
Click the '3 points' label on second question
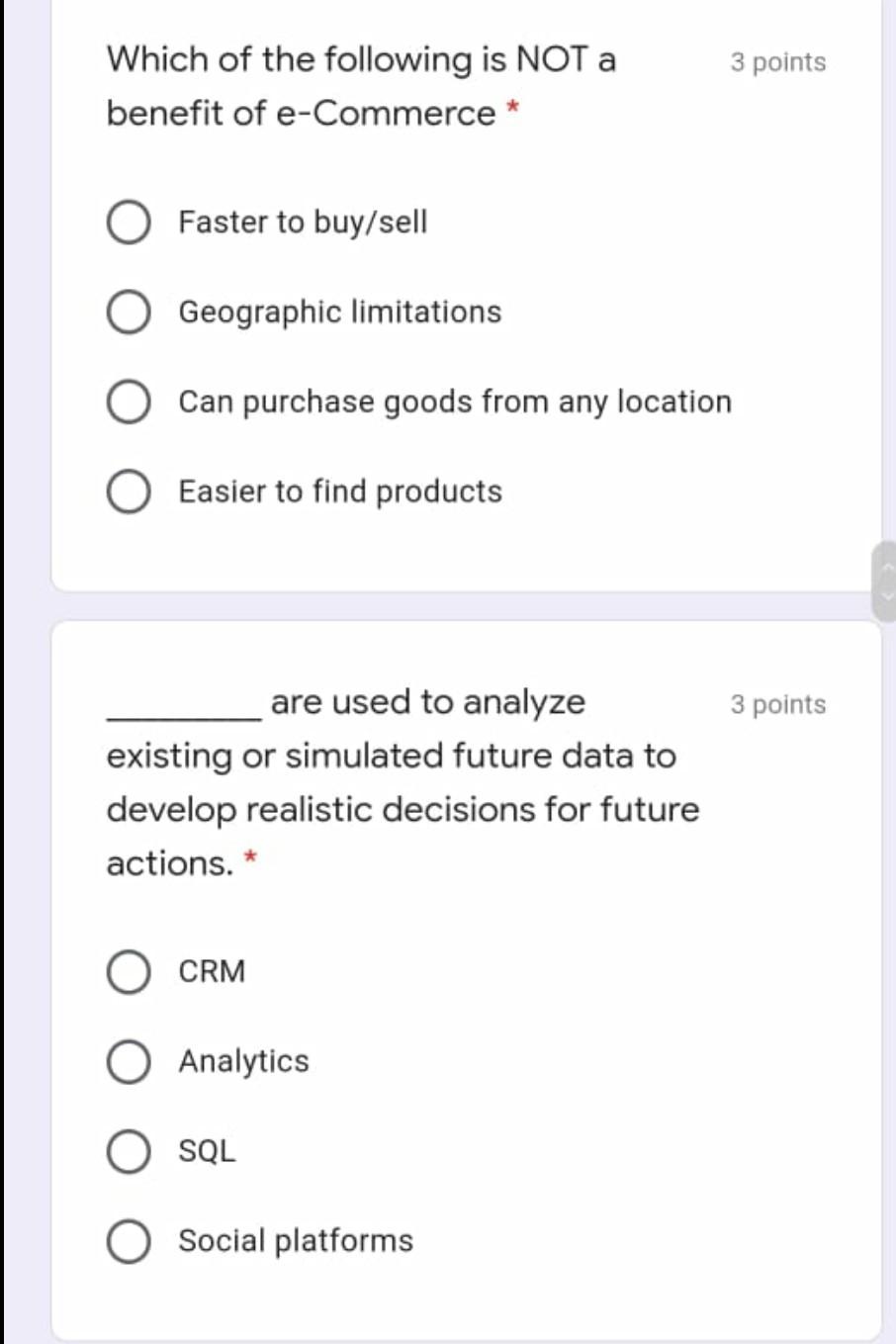pos(777,704)
